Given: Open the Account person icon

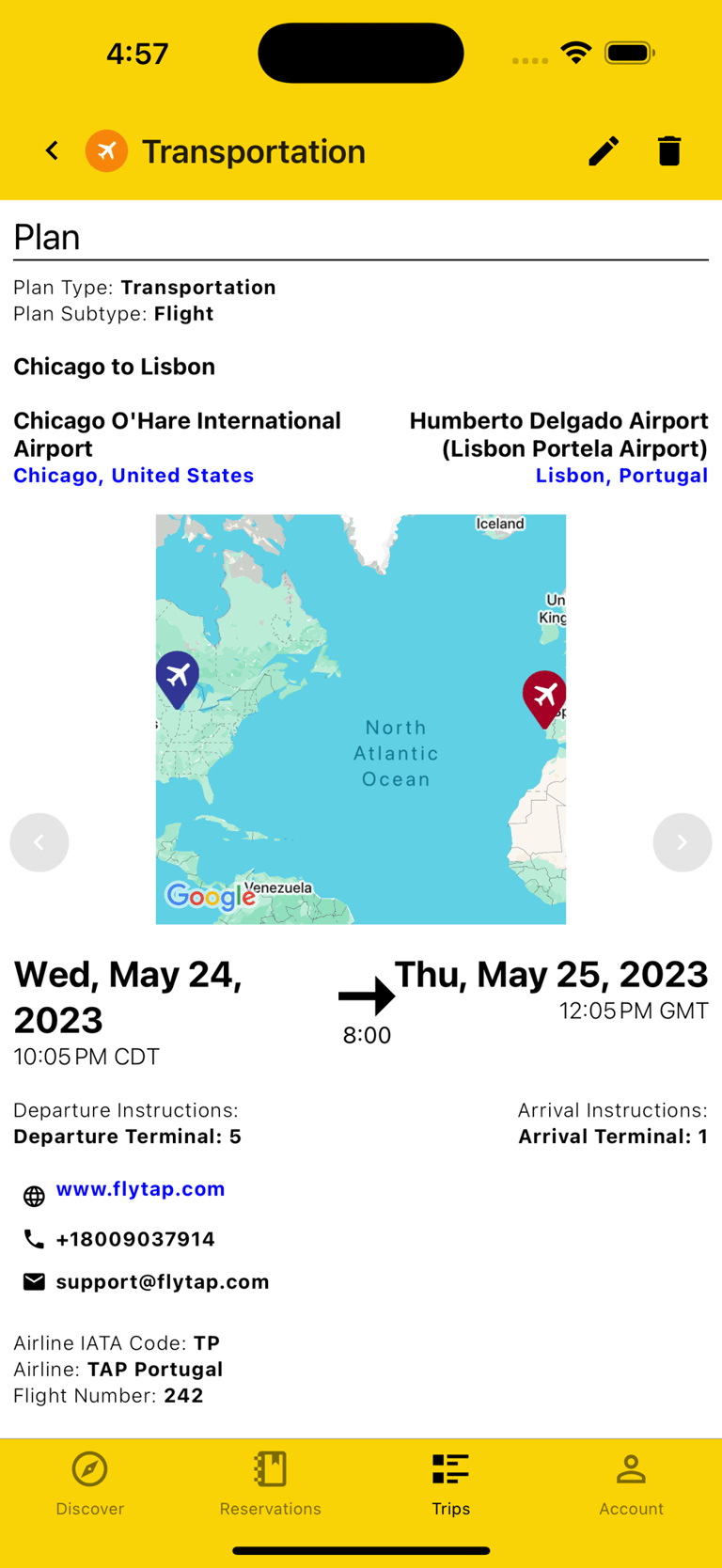Looking at the screenshot, I should (631, 1468).
